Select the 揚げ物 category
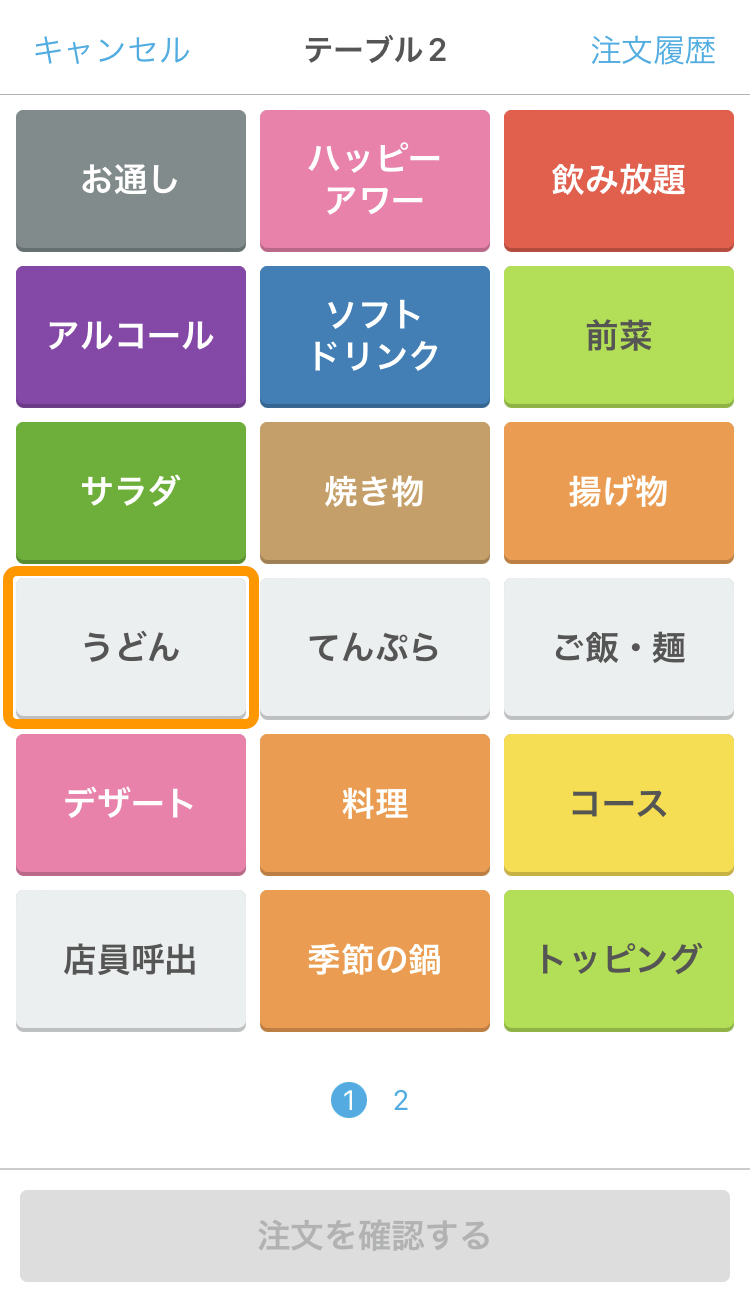The width and height of the screenshot is (750, 1300). point(619,492)
